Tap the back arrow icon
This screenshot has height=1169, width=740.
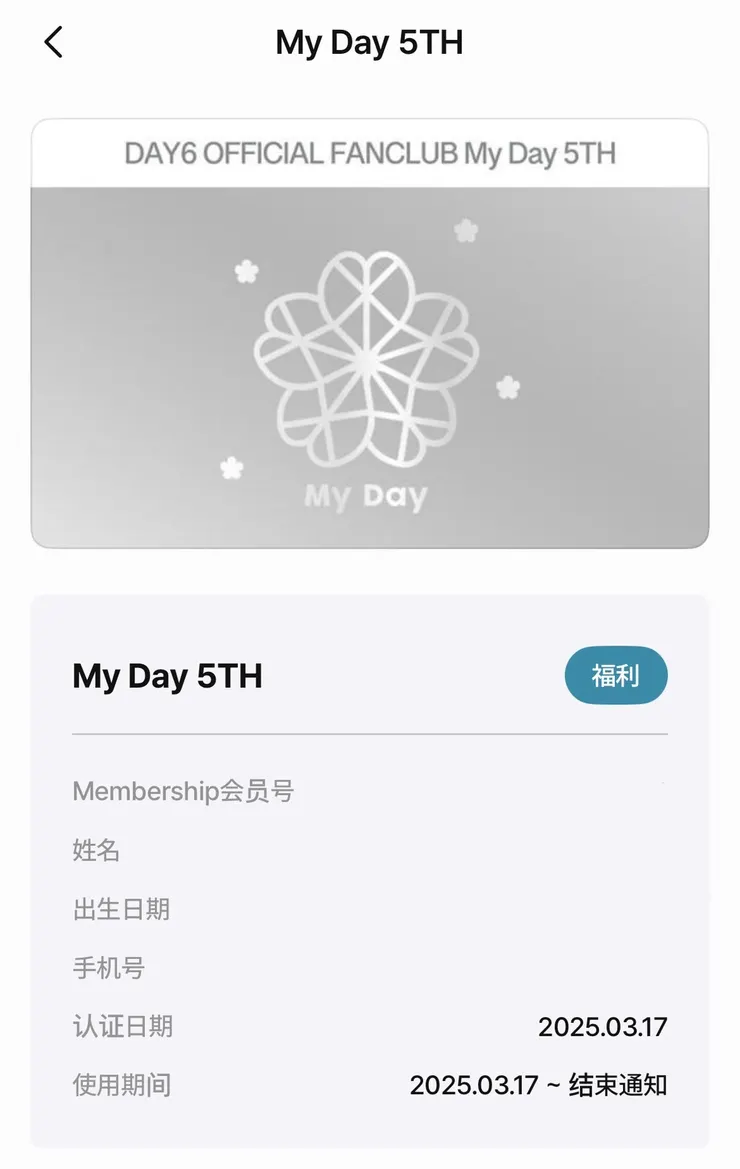click(x=52, y=42)
